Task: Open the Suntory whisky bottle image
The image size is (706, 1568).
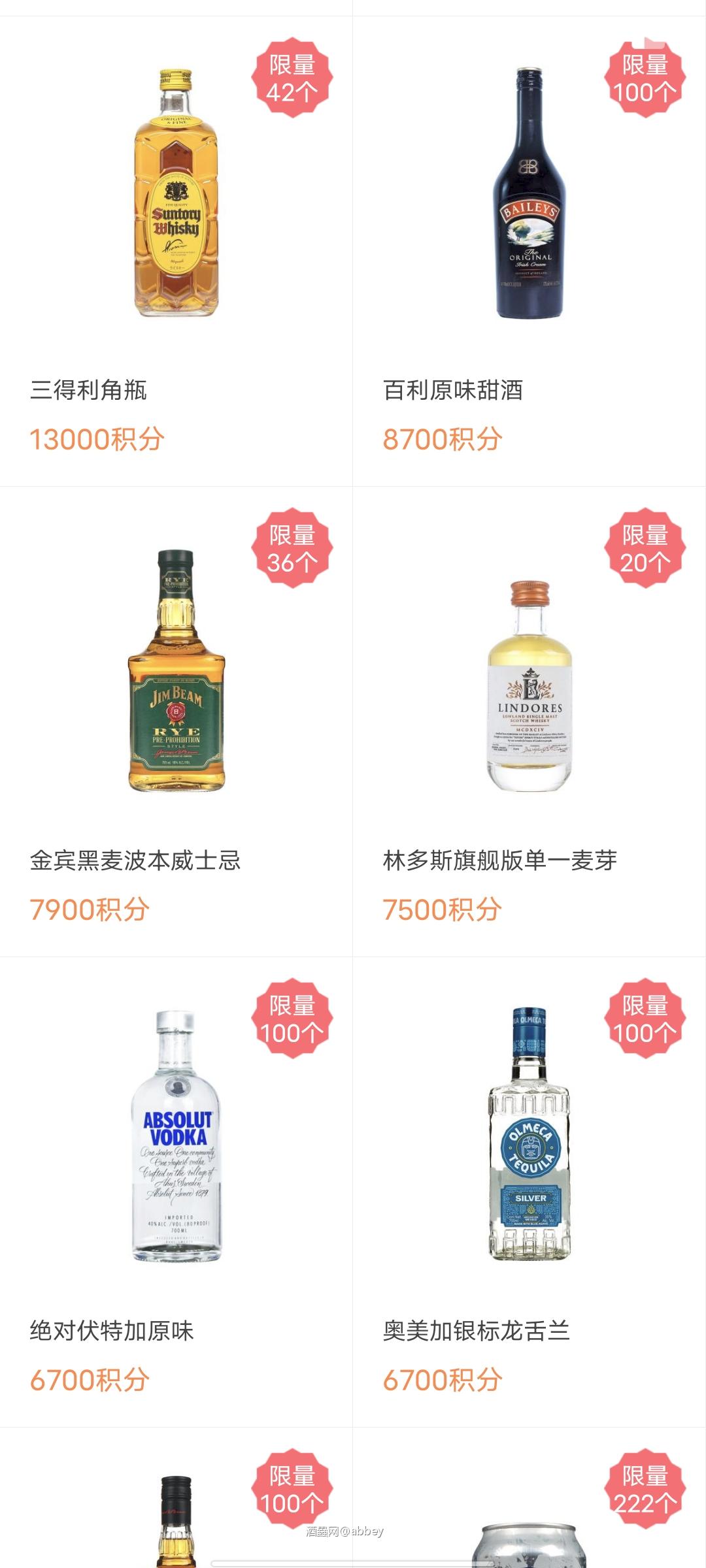Action: click(176, 196)
